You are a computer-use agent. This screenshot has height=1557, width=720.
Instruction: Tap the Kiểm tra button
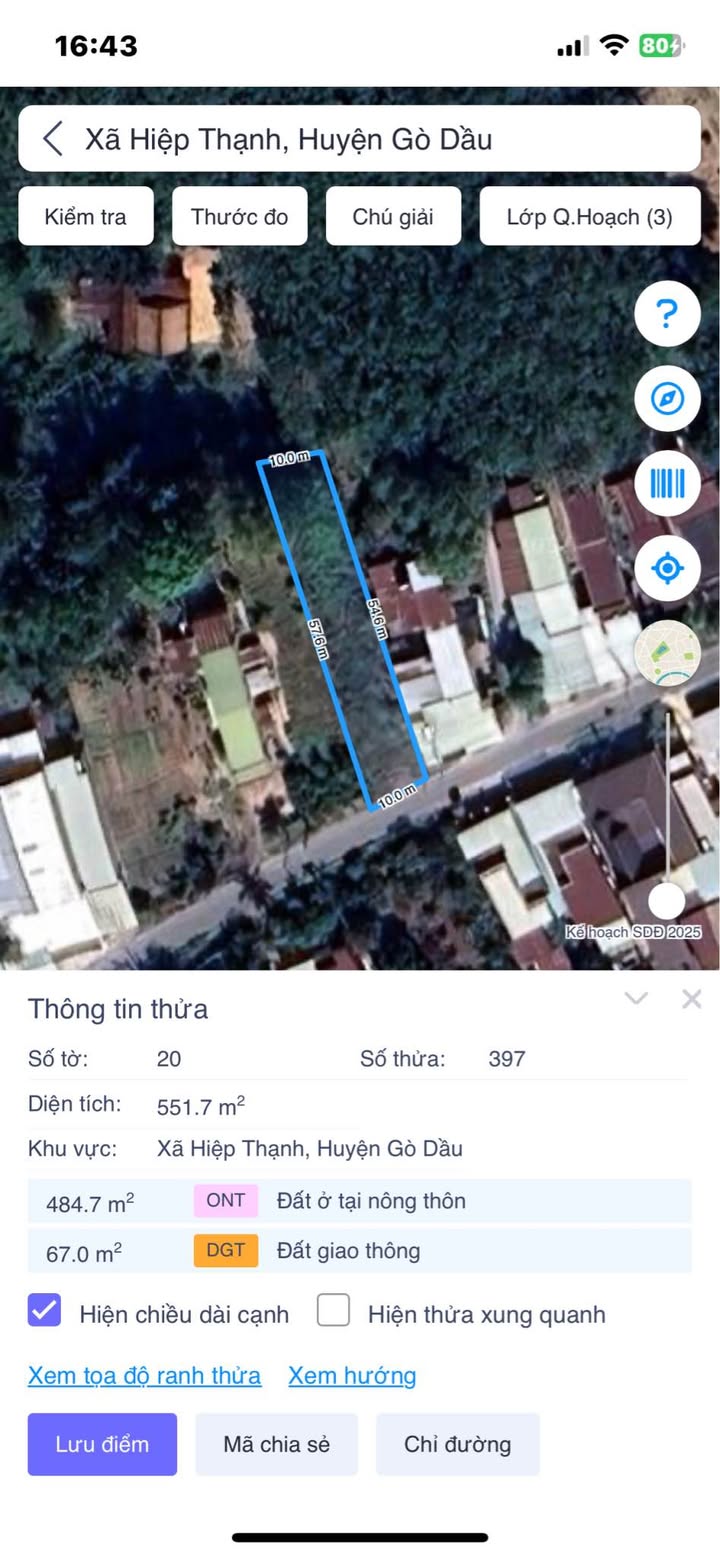click(x=86, y=216)
